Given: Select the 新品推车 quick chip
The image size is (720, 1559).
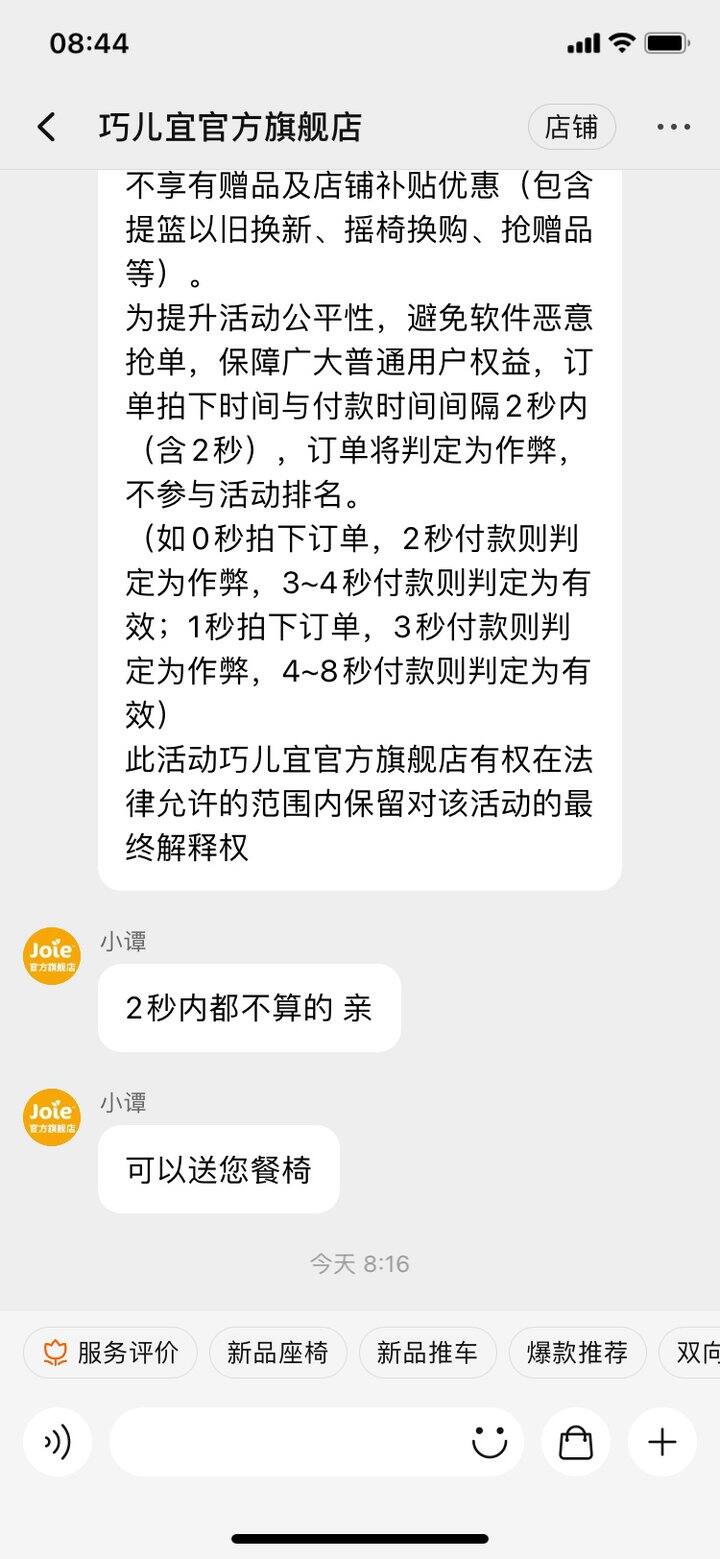Looking at the screenshot, I should pos(428,1353).
